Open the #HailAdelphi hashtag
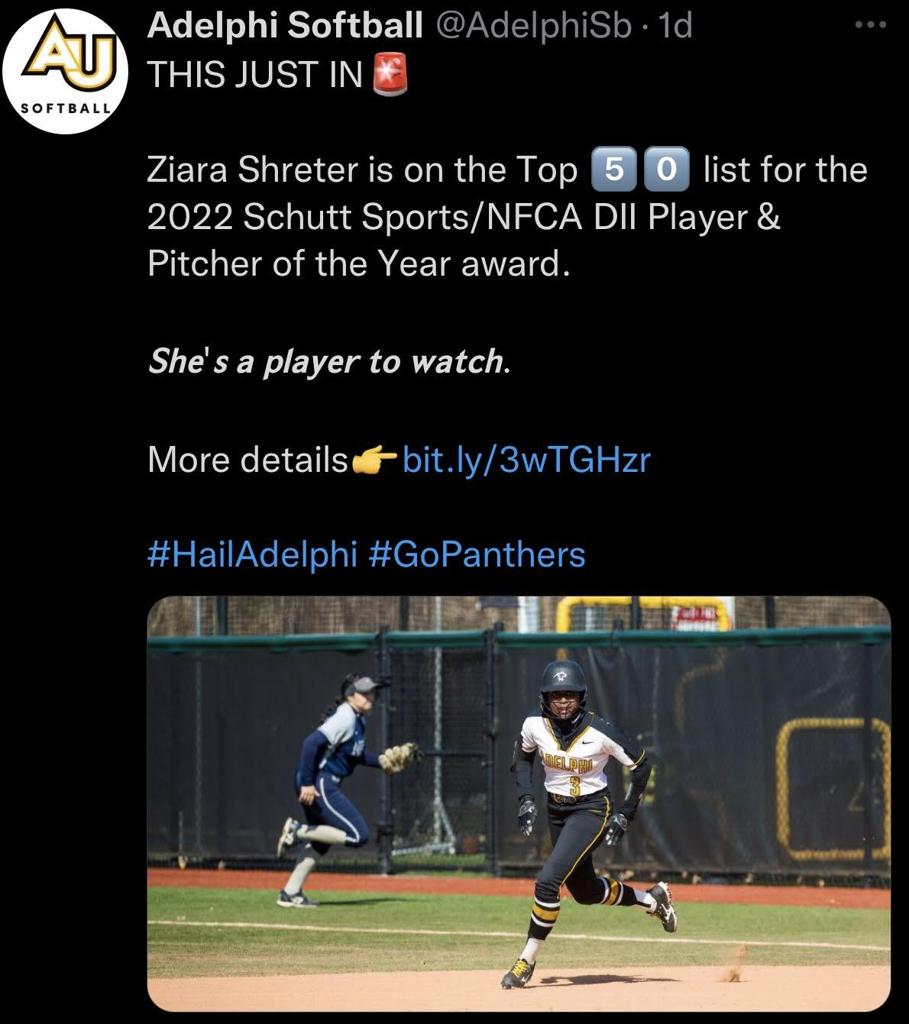The height and width of the screenshot is (1024, 909). tap(251, 554)
